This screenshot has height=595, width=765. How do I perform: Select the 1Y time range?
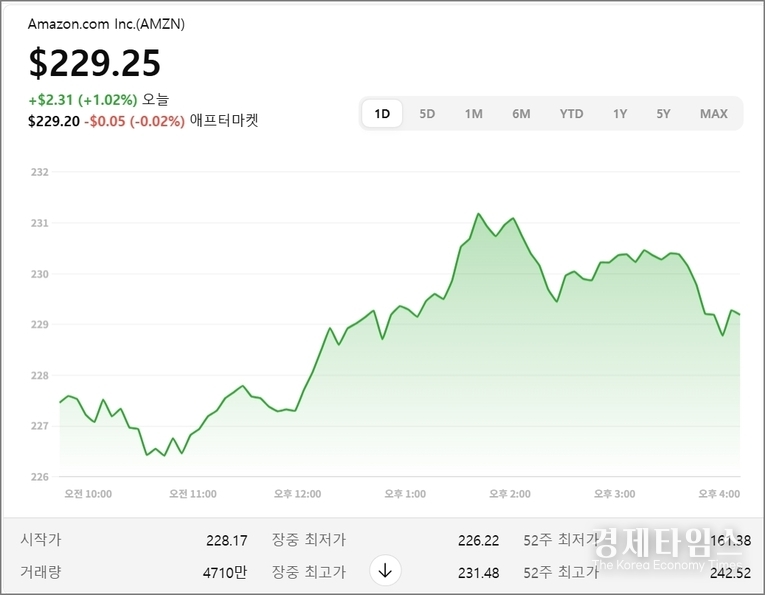(x=620, y=114)
